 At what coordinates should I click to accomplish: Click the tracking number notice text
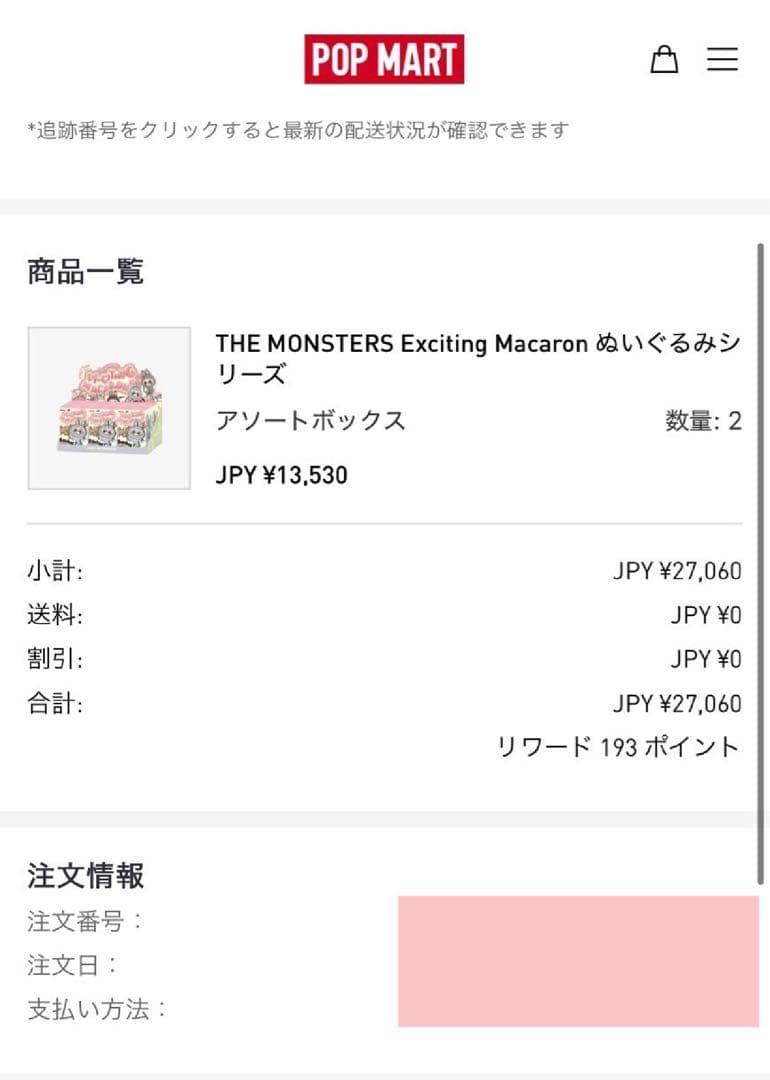click(298, 128)
